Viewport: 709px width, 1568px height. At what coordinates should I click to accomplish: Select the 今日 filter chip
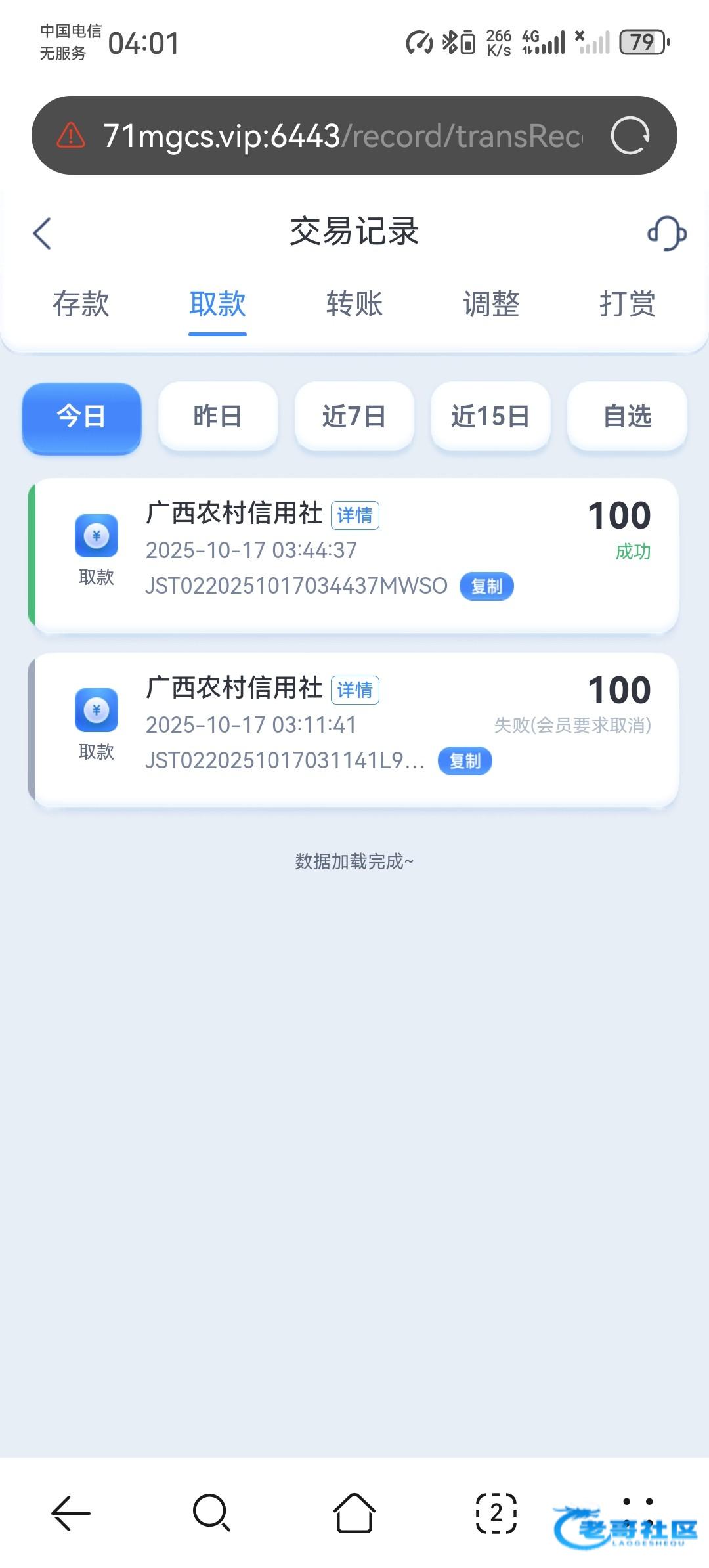(x=81, y=417)
